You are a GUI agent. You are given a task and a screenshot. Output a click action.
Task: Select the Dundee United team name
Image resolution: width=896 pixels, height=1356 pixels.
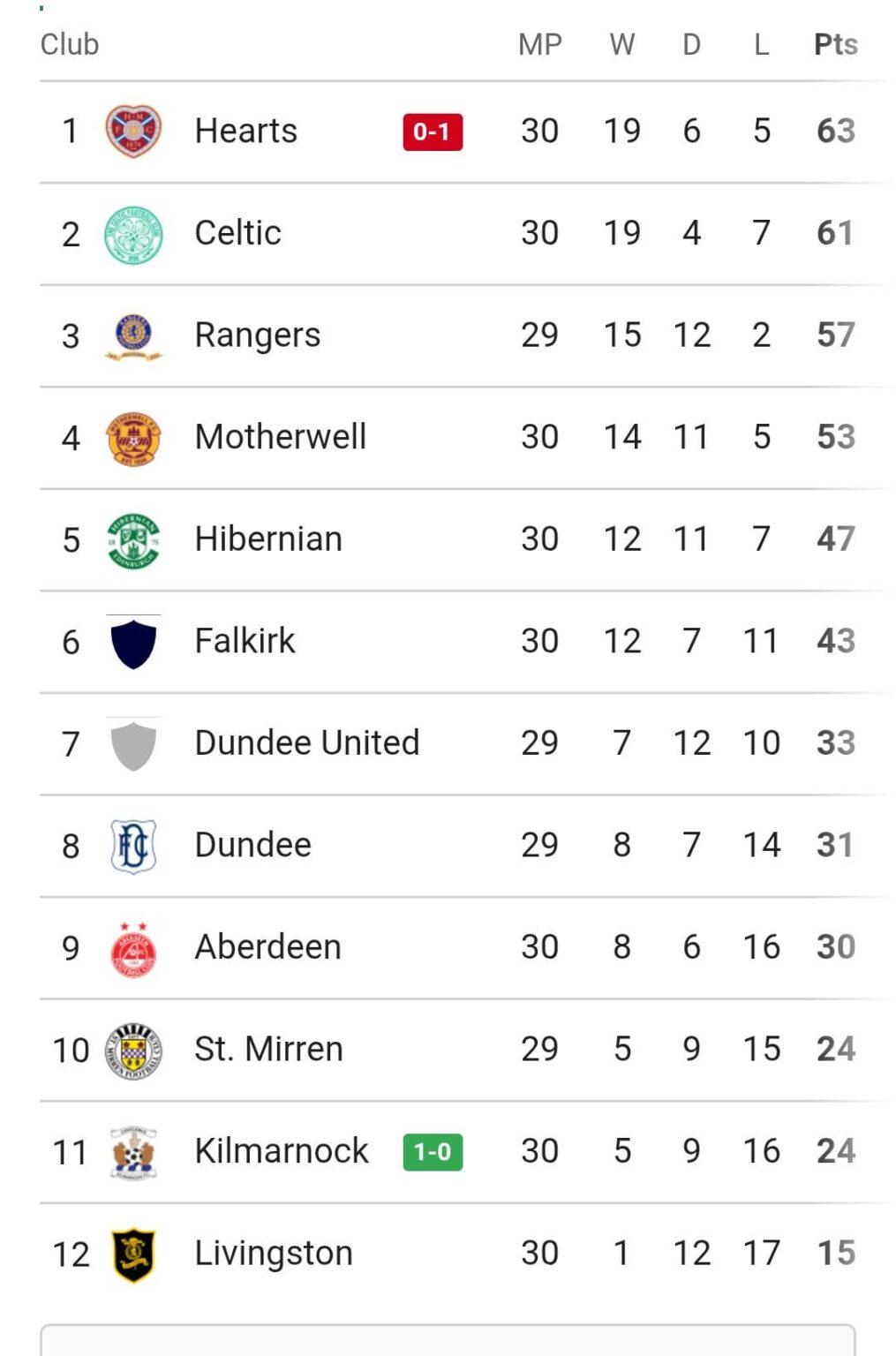click(305, 742)
